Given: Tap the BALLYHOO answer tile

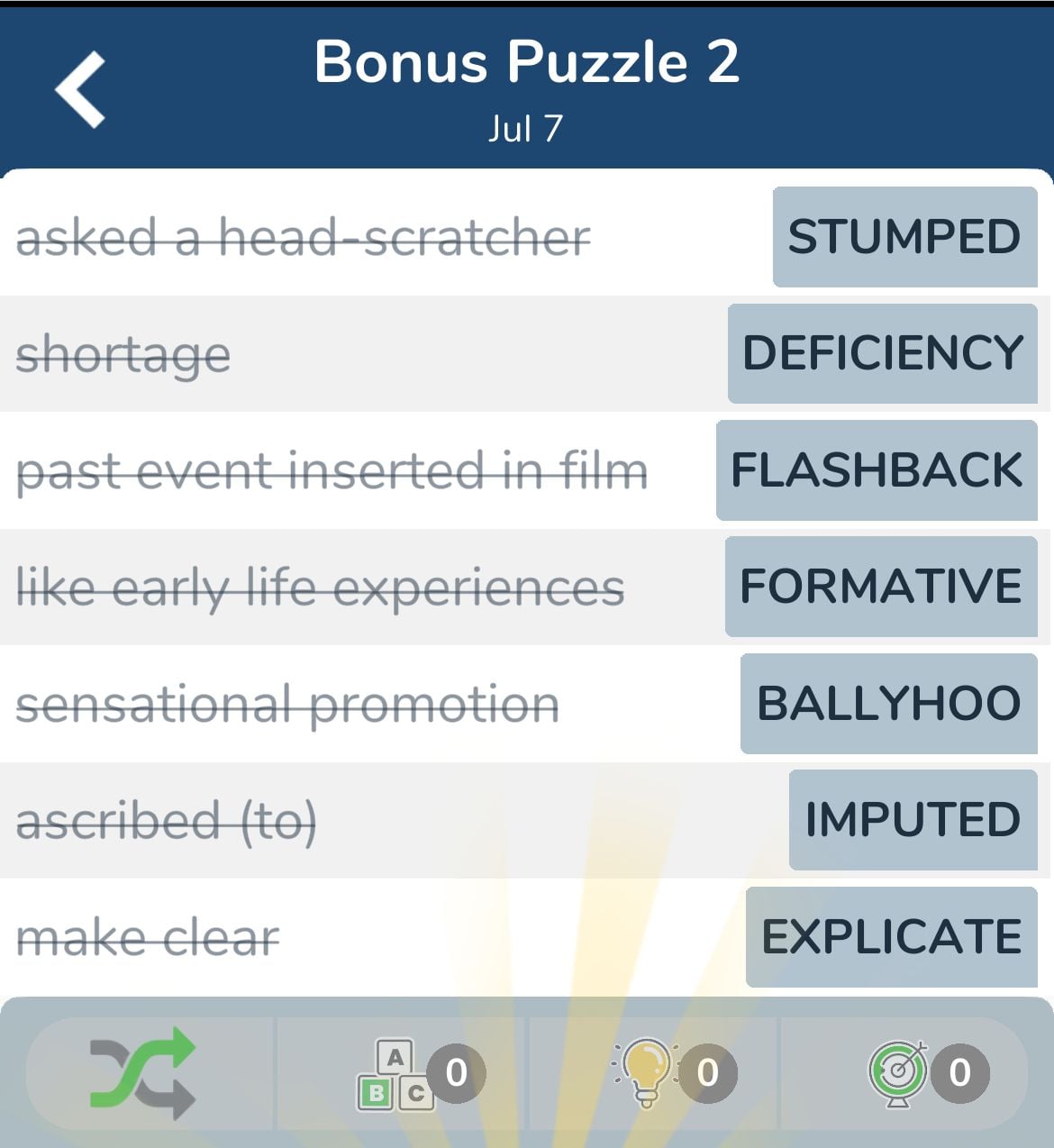Looking at the screenshot, I should pos(889,704).
